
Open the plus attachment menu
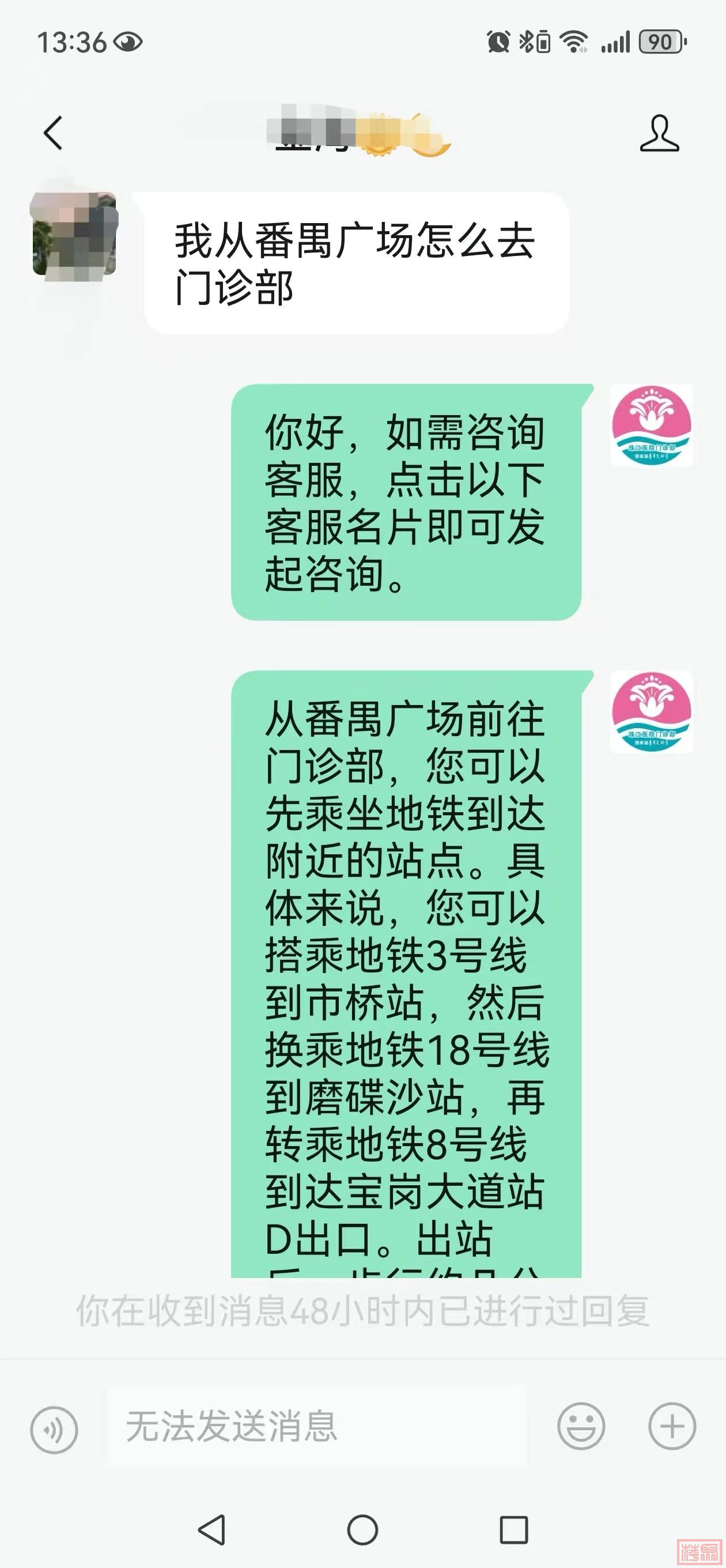coord(672,1426)
